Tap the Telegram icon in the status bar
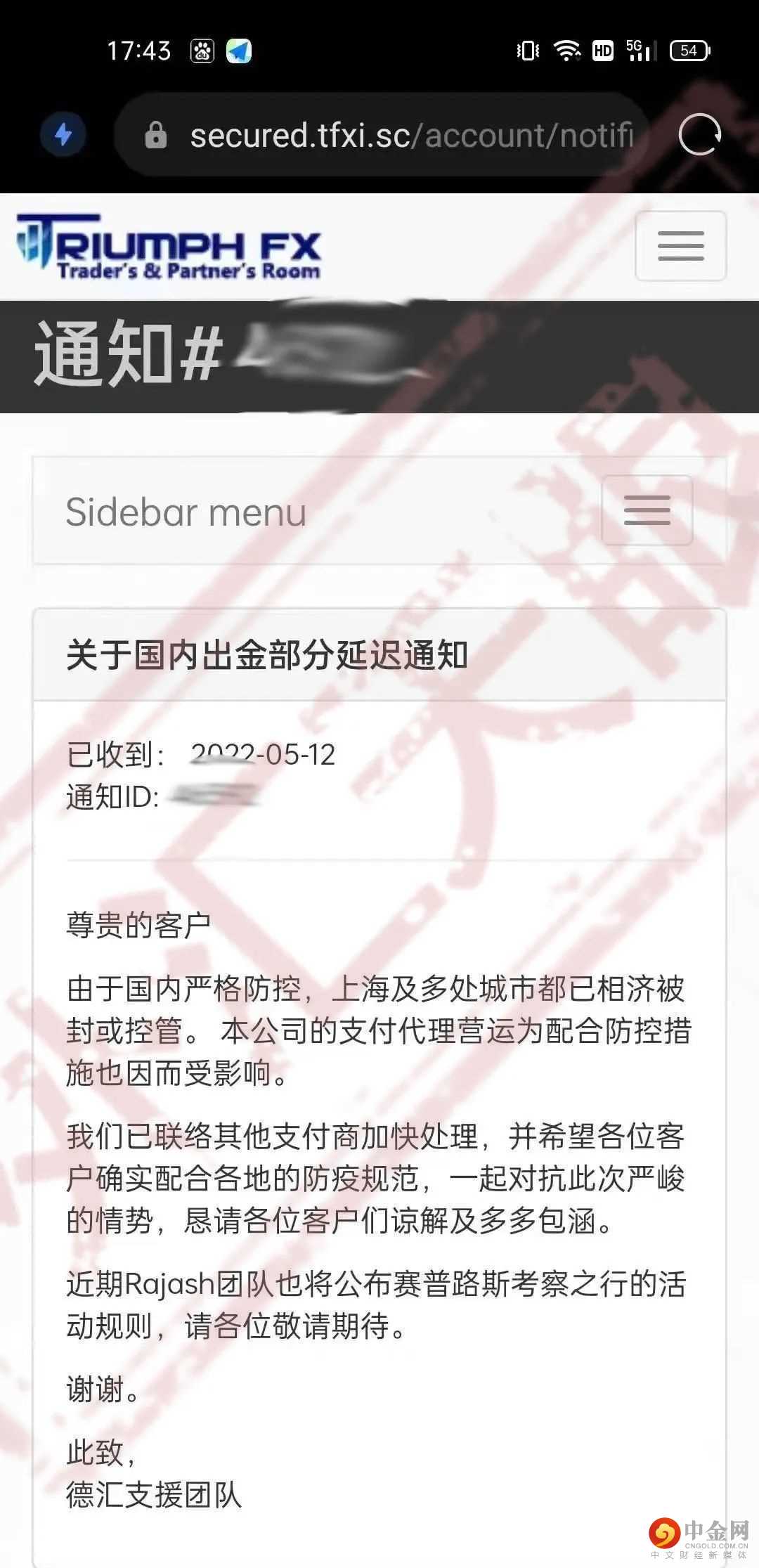Image resolution: width=759 pixels, height=1568 pixels. tap(238, 51)
